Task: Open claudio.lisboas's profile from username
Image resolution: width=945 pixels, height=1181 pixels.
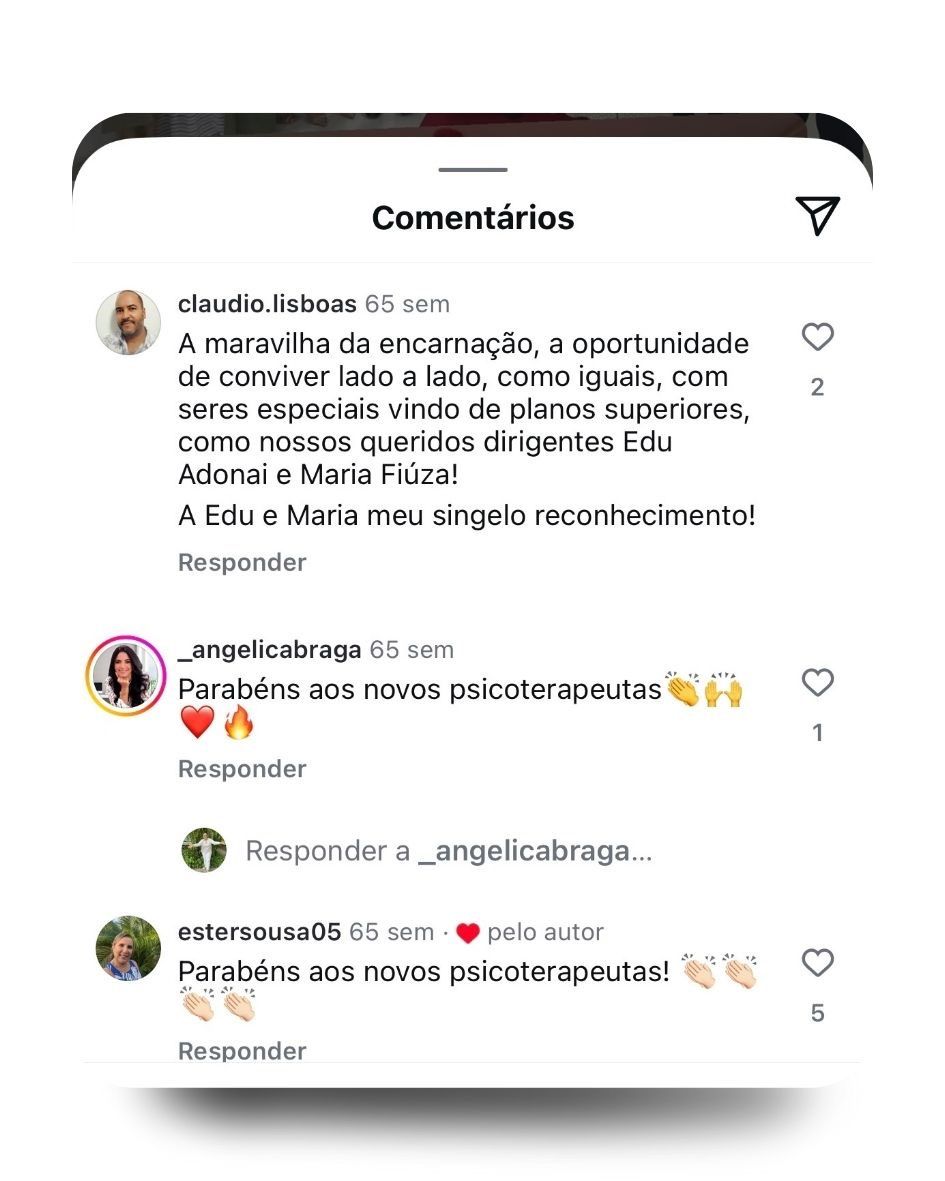Action: [267, 304]
